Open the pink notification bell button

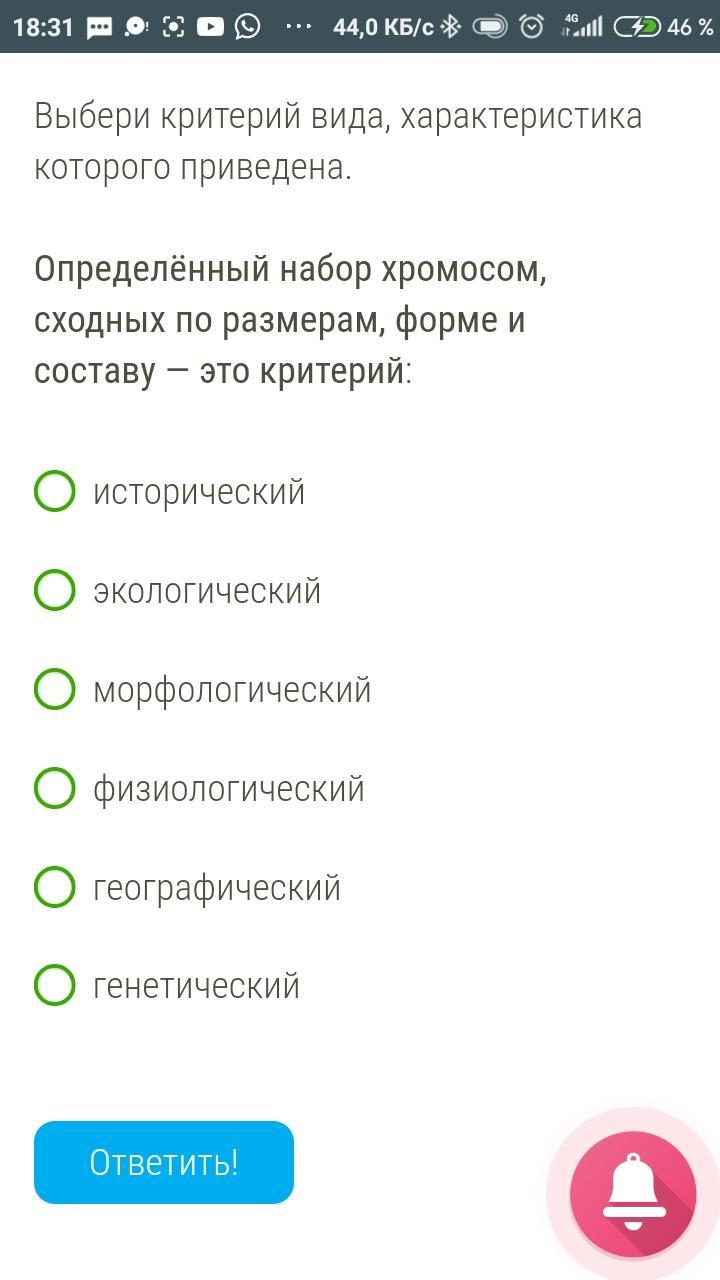tap(632, 1193)
